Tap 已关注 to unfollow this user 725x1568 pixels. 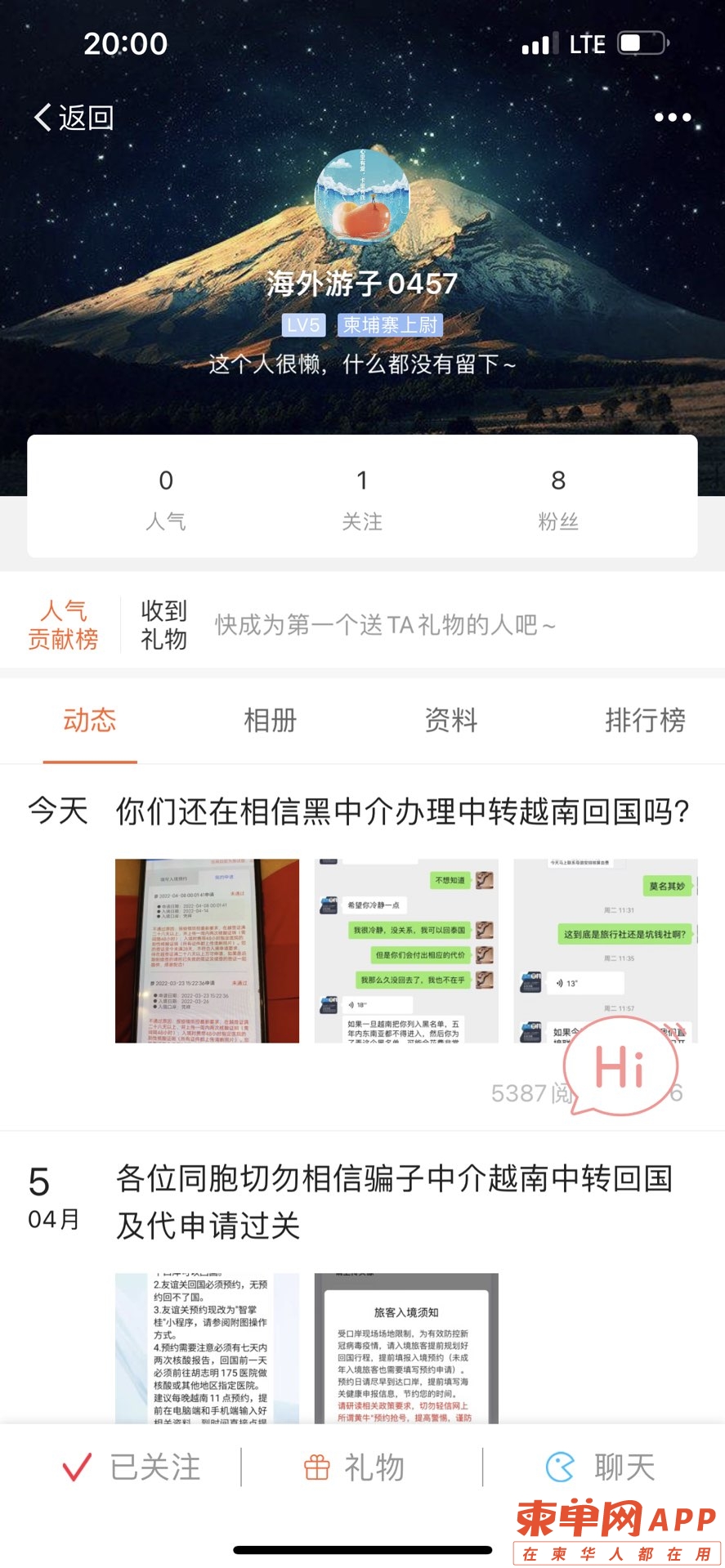(x=132, y=1467)
